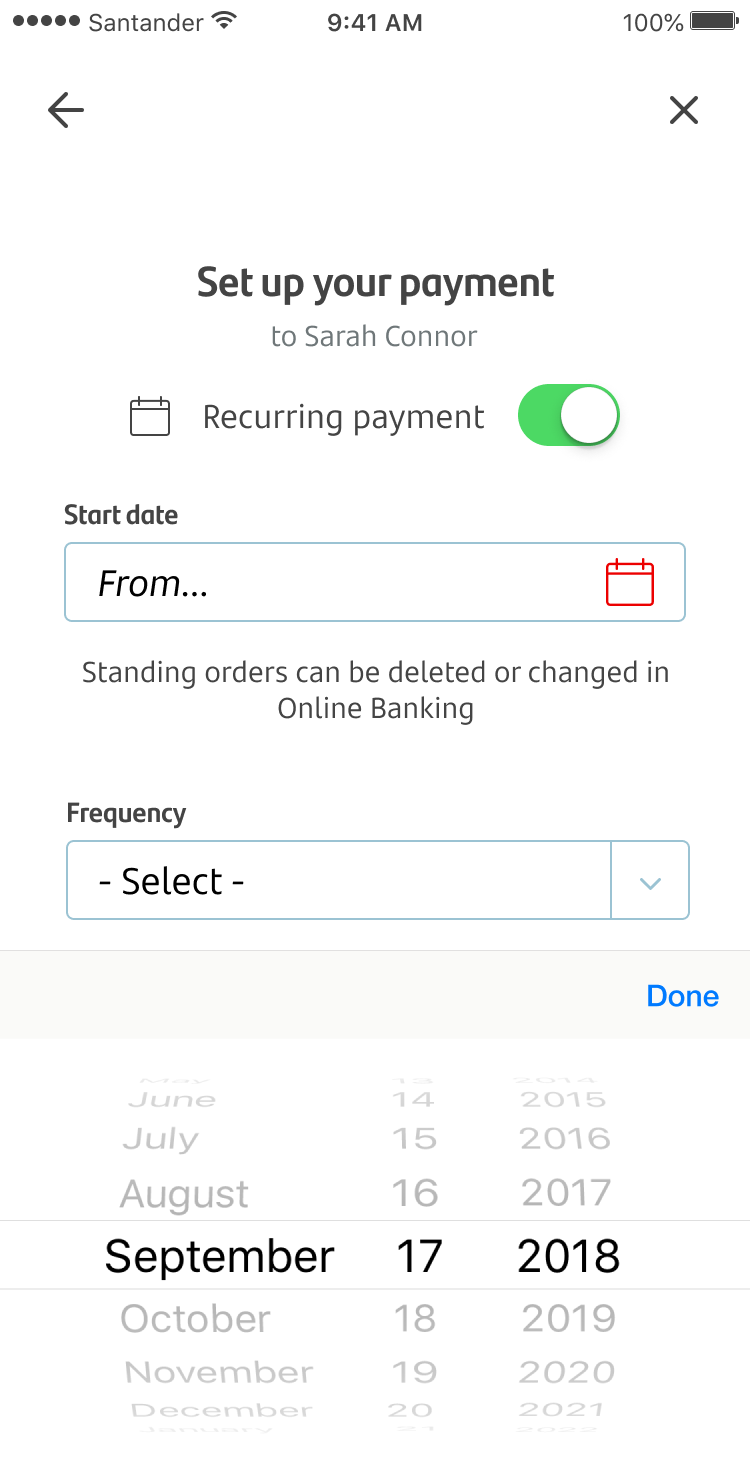
Task: Pick day 18 in the date wheel
Action: pyautogui.click(x=414, y=1319)
